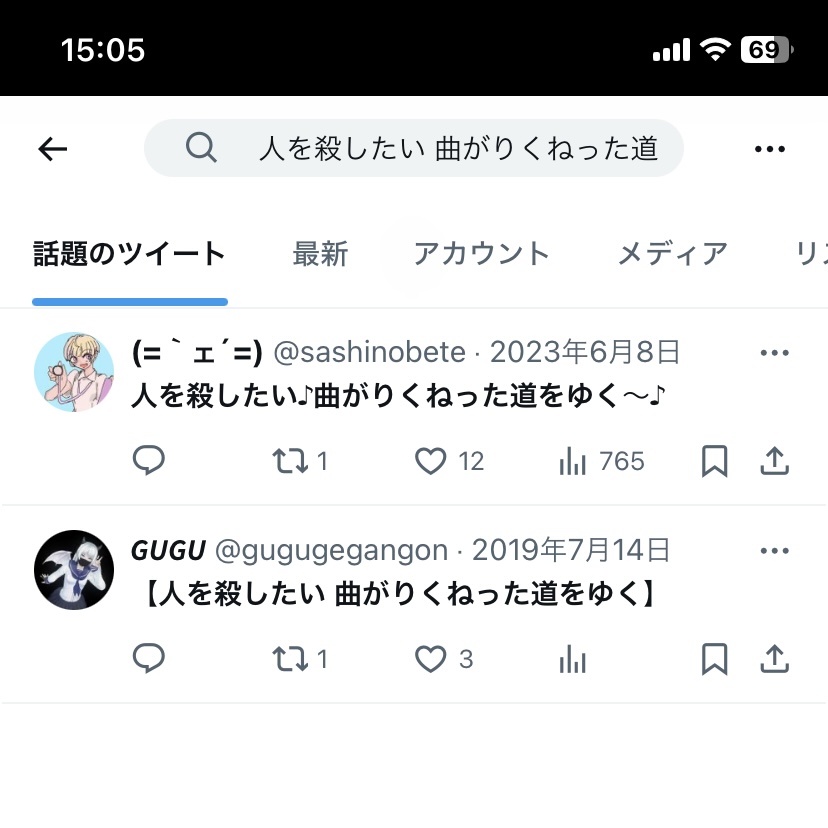Reply to @sashinobete's tweet
Image resolution: width=828 pixels, height=828 pixels.
coord(149,460)
